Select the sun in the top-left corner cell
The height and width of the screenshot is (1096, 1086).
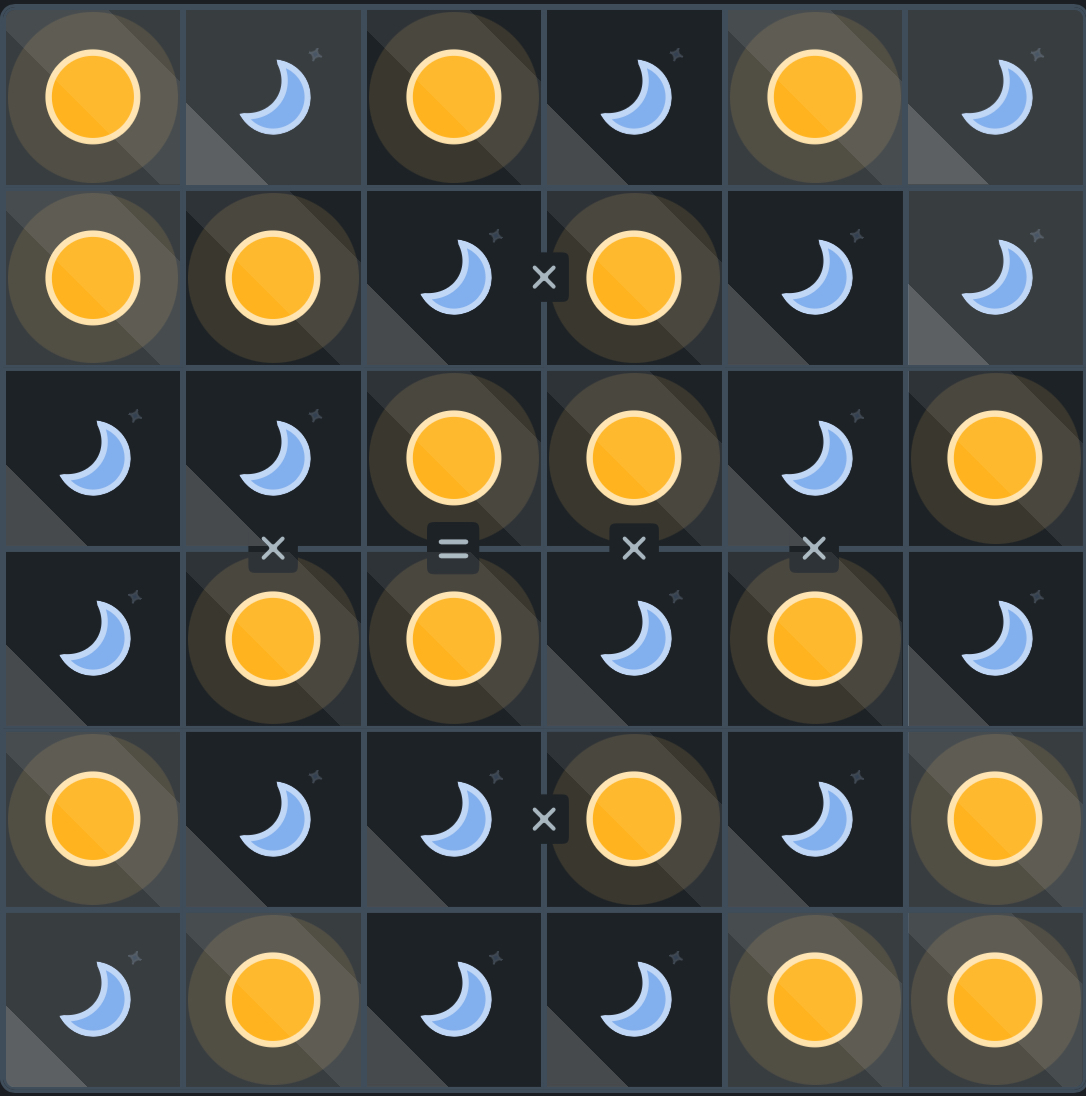pos(93,97)
